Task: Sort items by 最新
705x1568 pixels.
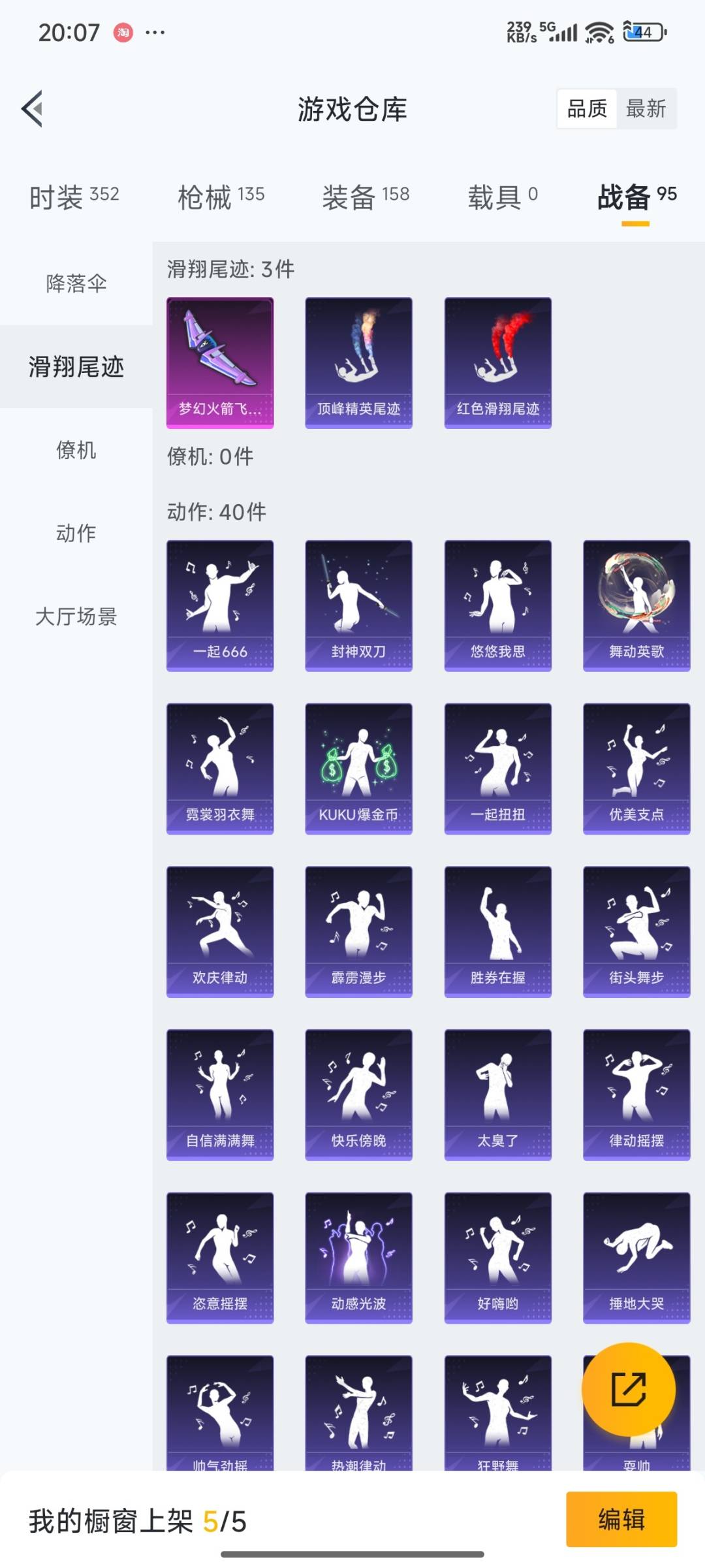Action: click(645, 108)
